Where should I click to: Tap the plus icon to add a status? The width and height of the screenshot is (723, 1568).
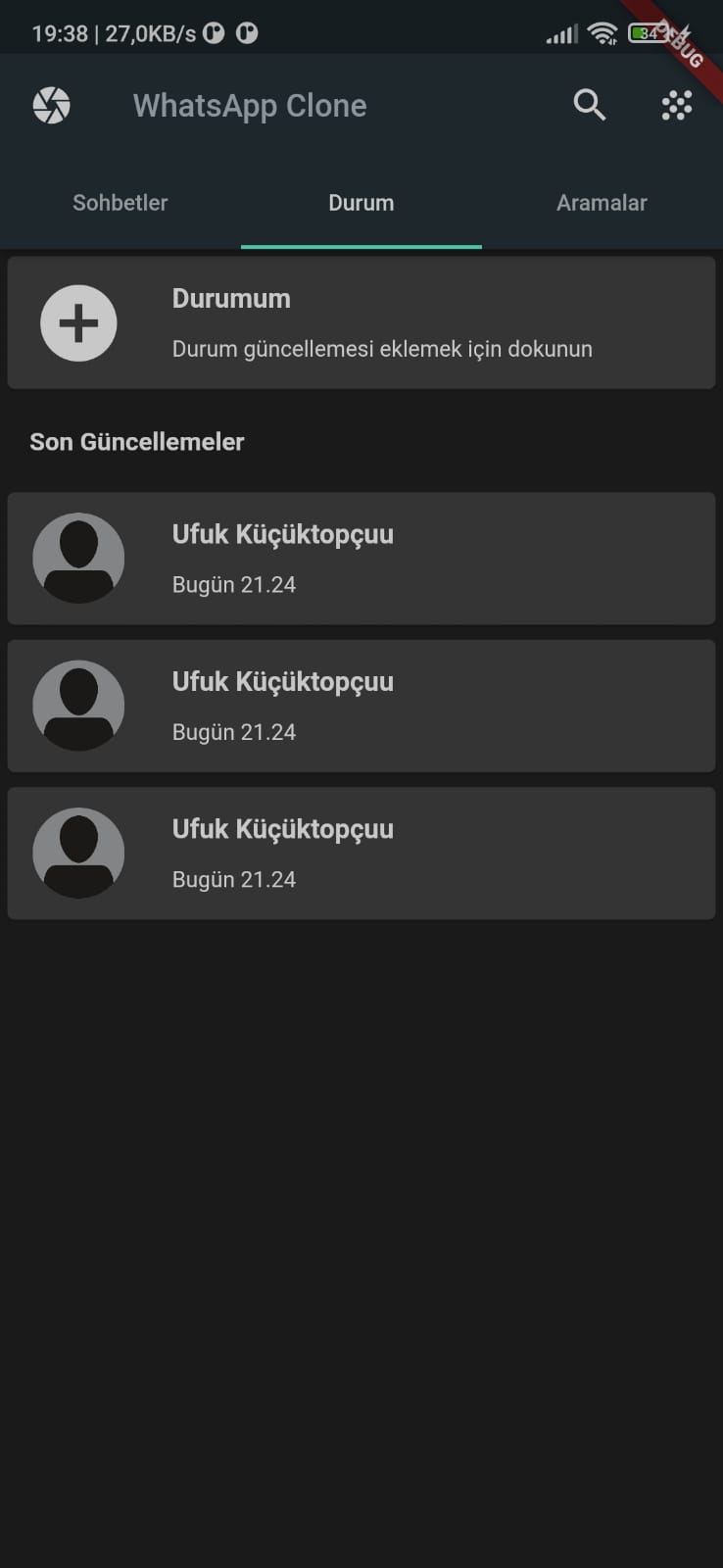(x=78, y=322)
